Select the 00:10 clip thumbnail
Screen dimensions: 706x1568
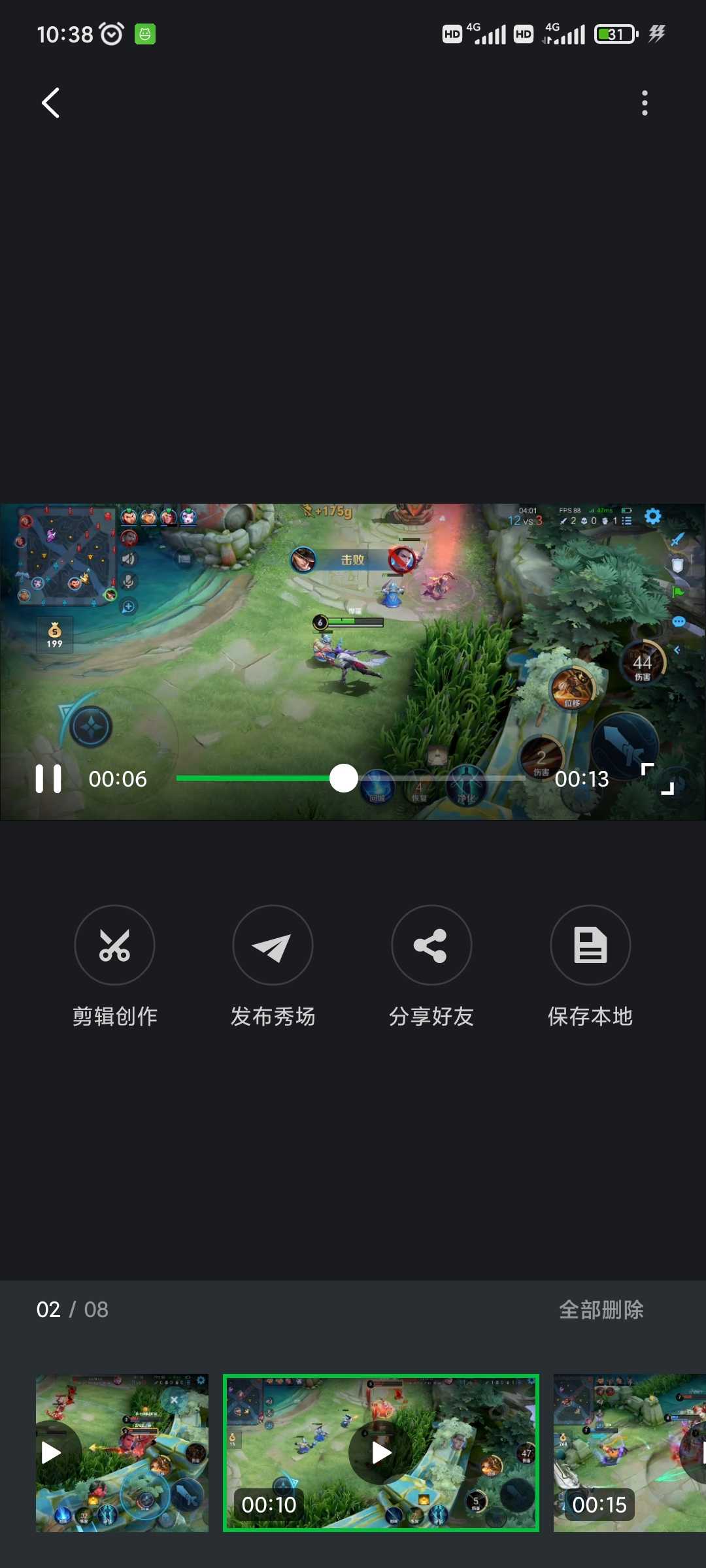(381, 1453)
